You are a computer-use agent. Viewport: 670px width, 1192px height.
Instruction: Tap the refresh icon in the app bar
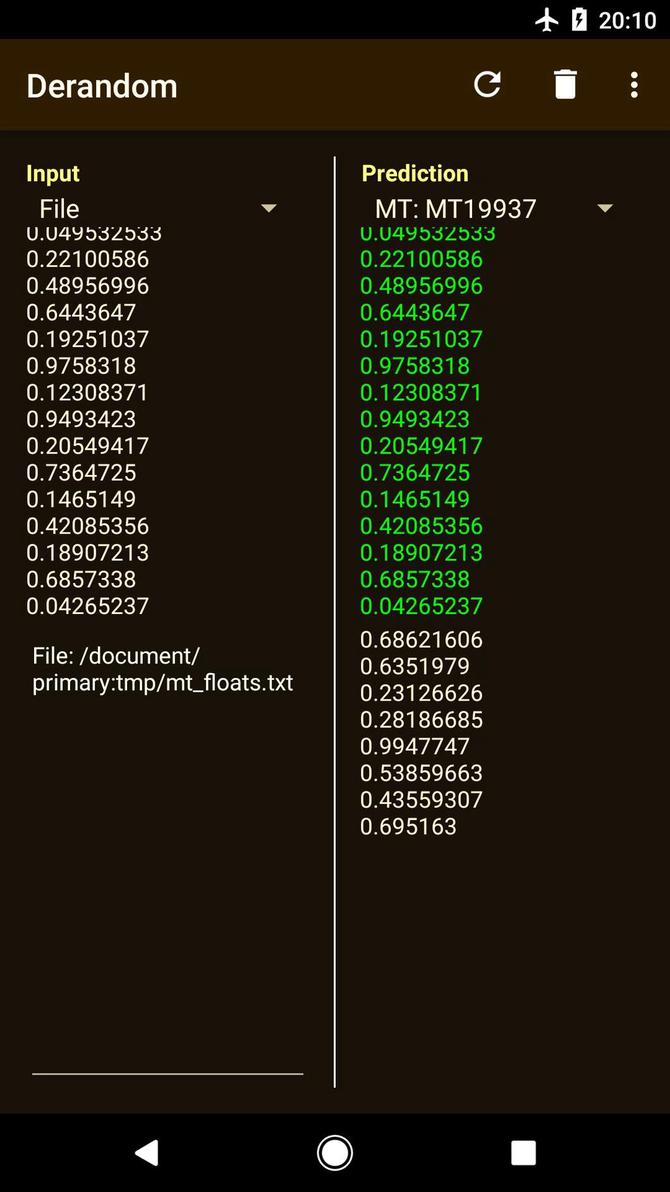pyautogui.click(x=487, y=85)
